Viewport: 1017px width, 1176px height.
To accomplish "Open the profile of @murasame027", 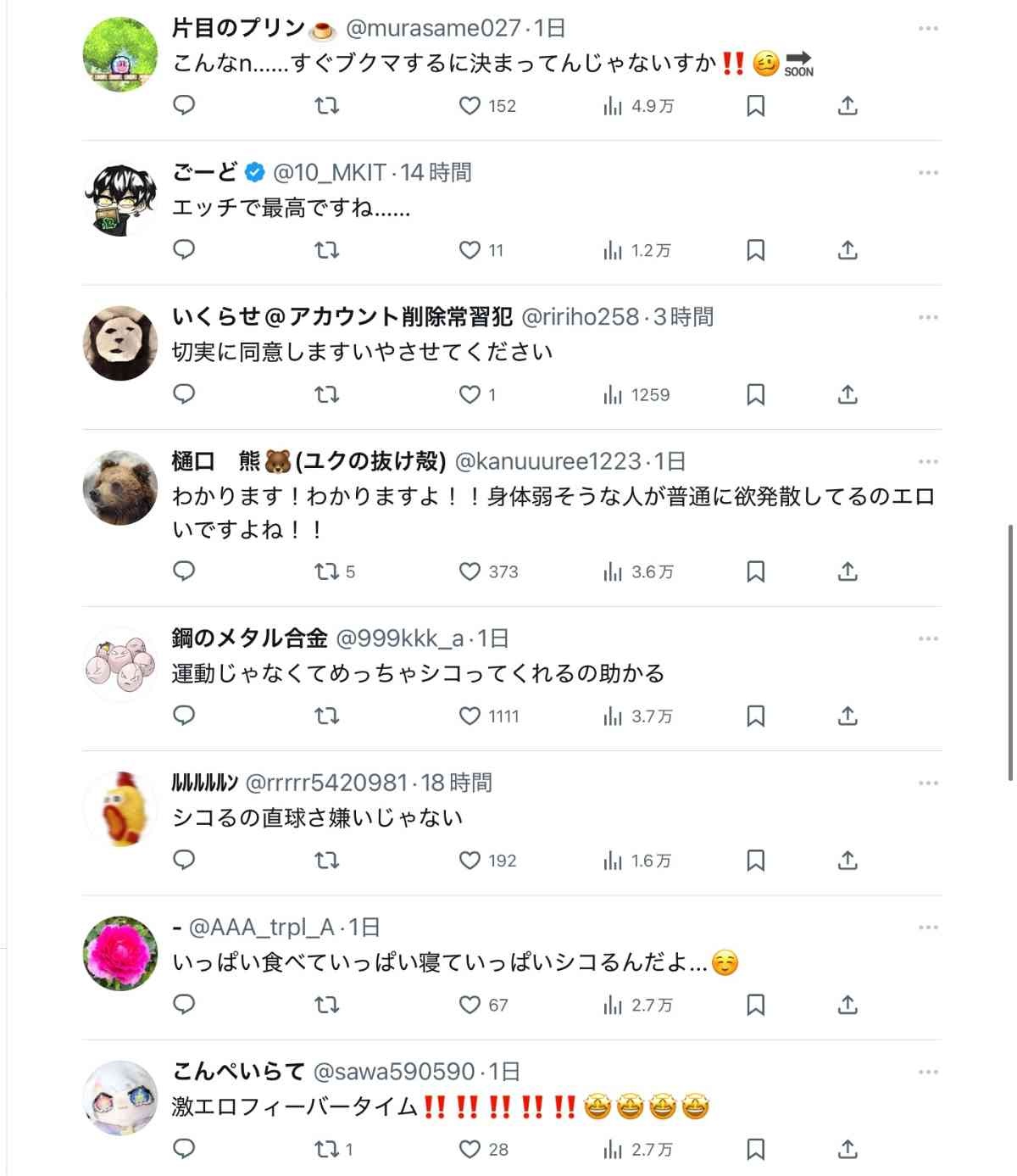I will (x=120, y=54).
